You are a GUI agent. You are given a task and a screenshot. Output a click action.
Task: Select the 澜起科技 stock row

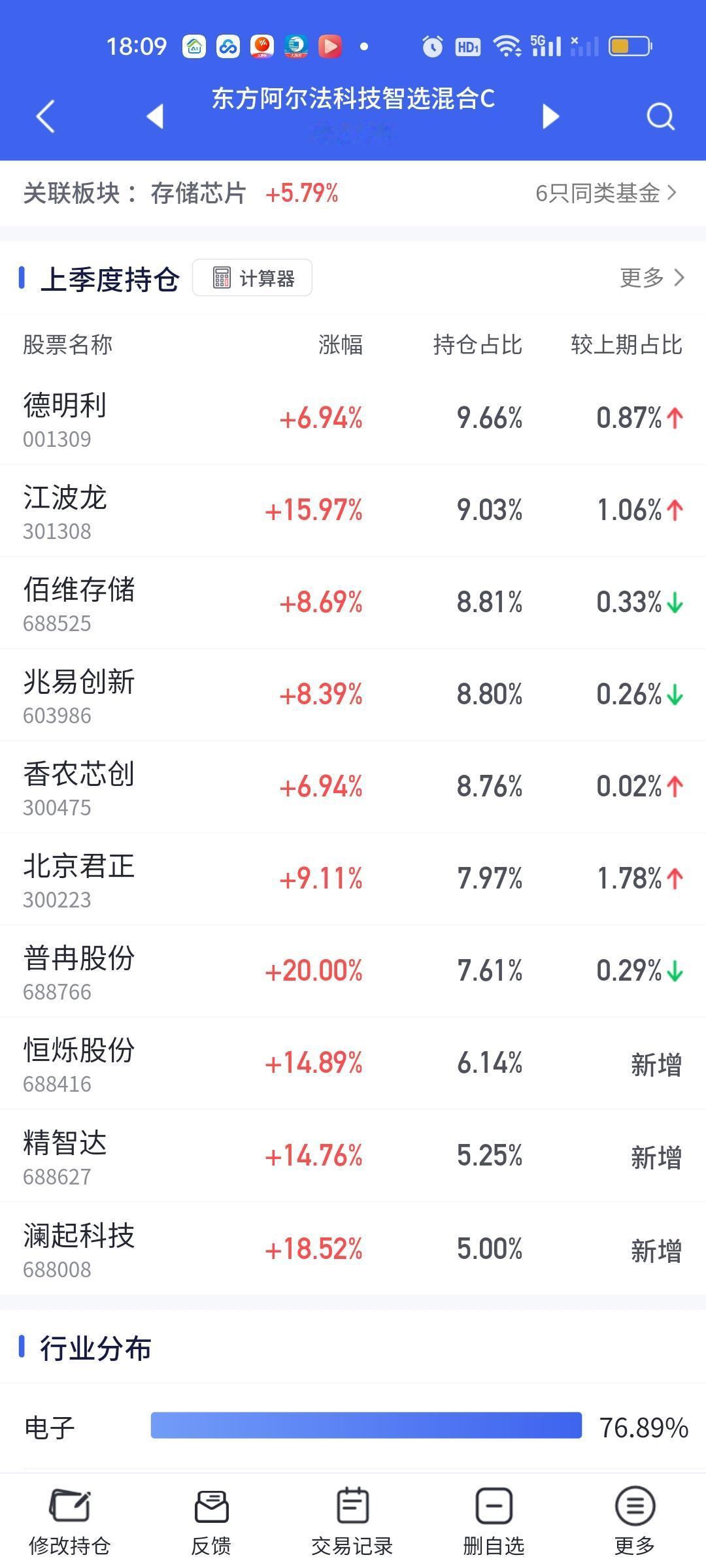(x=353, y=1249)
